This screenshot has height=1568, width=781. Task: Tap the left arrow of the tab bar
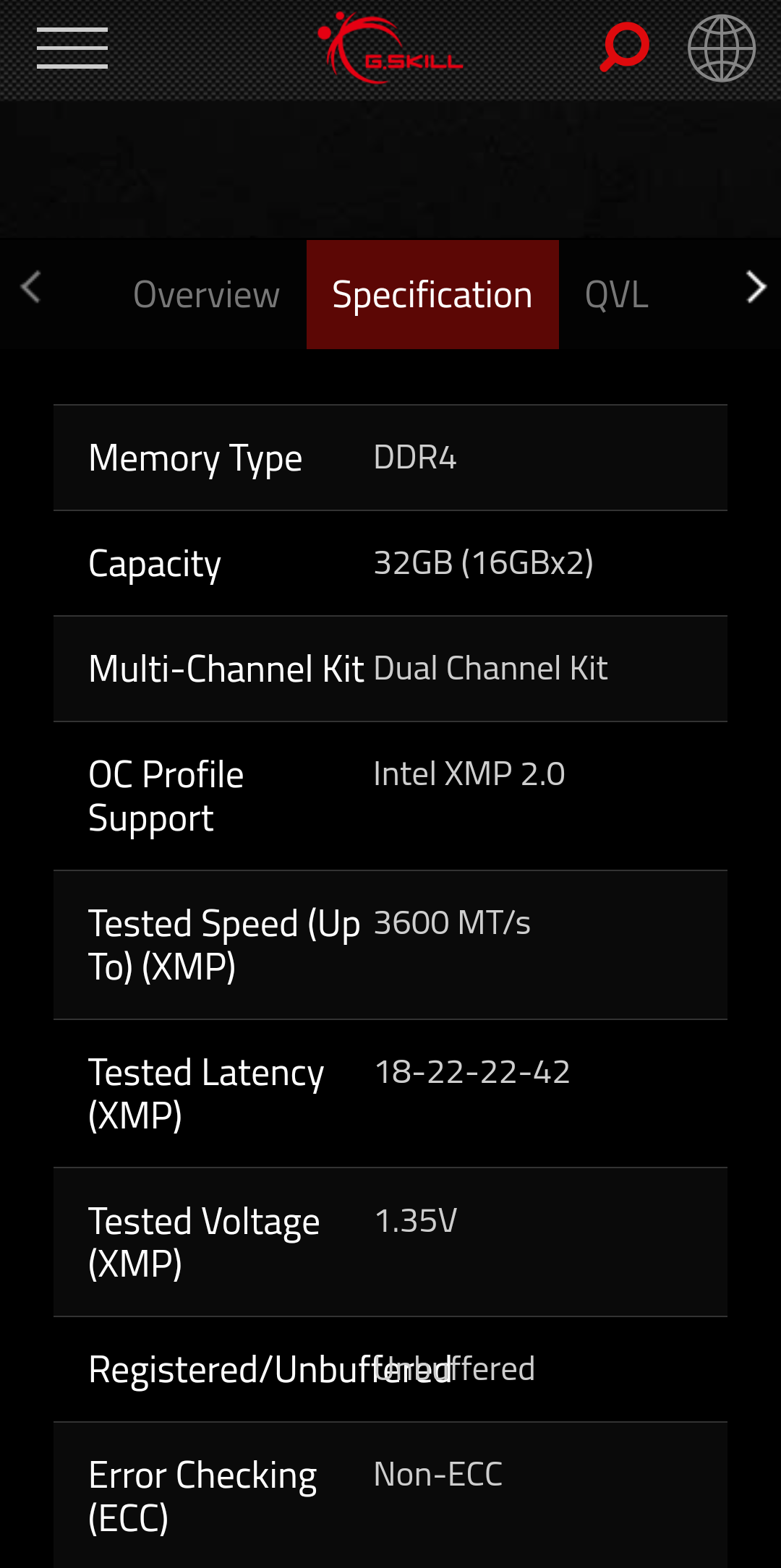(30, 288)
